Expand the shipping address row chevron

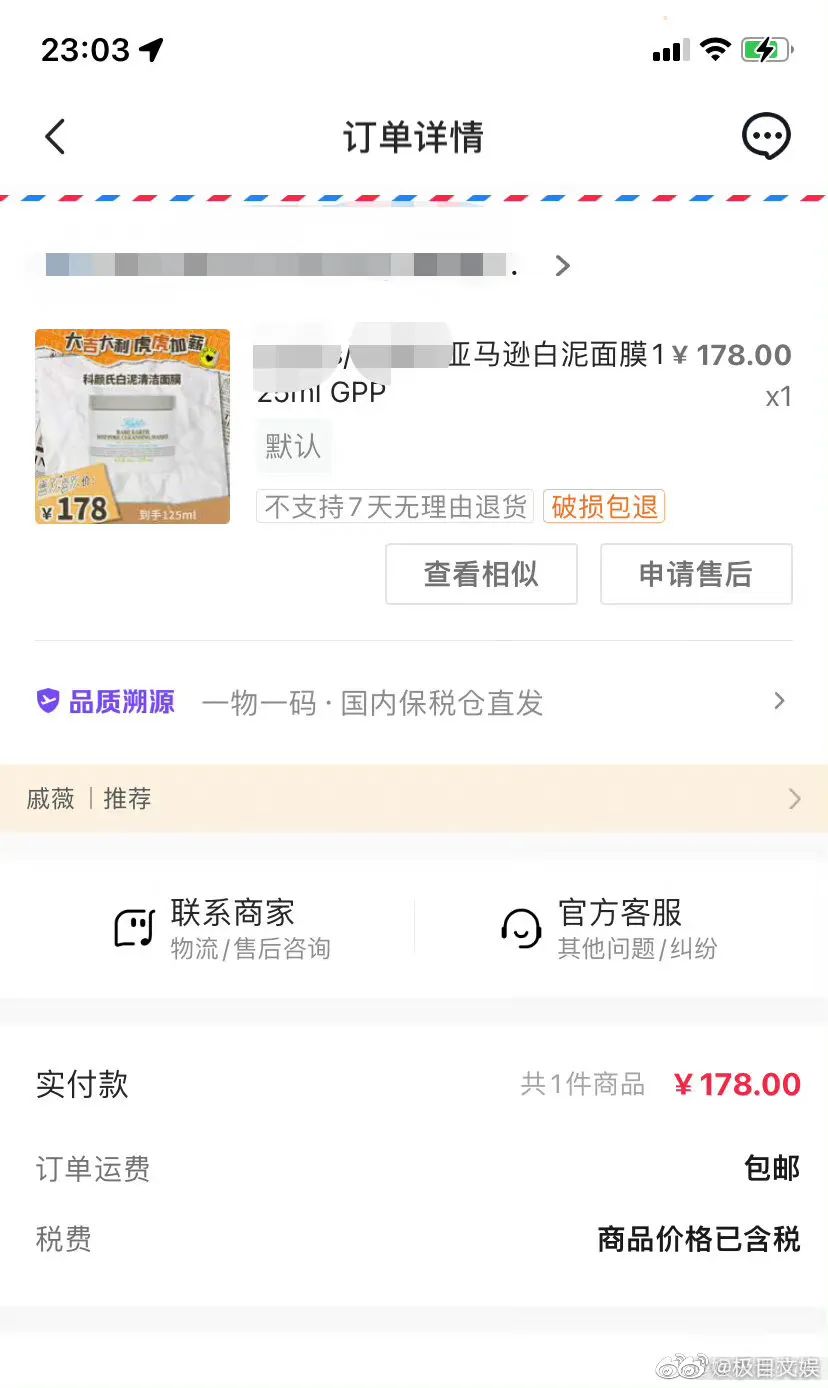(562, 266)
